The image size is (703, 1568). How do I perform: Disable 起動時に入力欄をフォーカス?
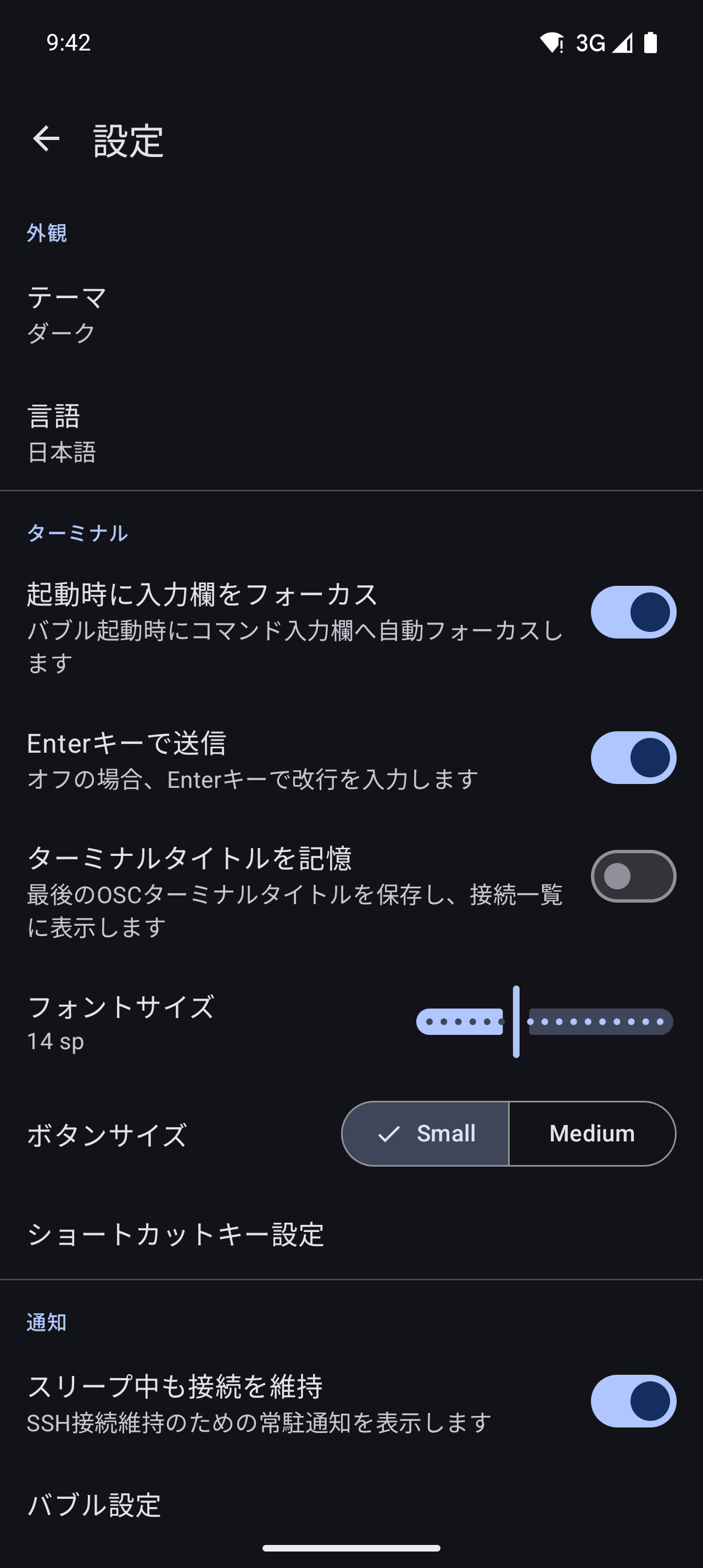632,612
